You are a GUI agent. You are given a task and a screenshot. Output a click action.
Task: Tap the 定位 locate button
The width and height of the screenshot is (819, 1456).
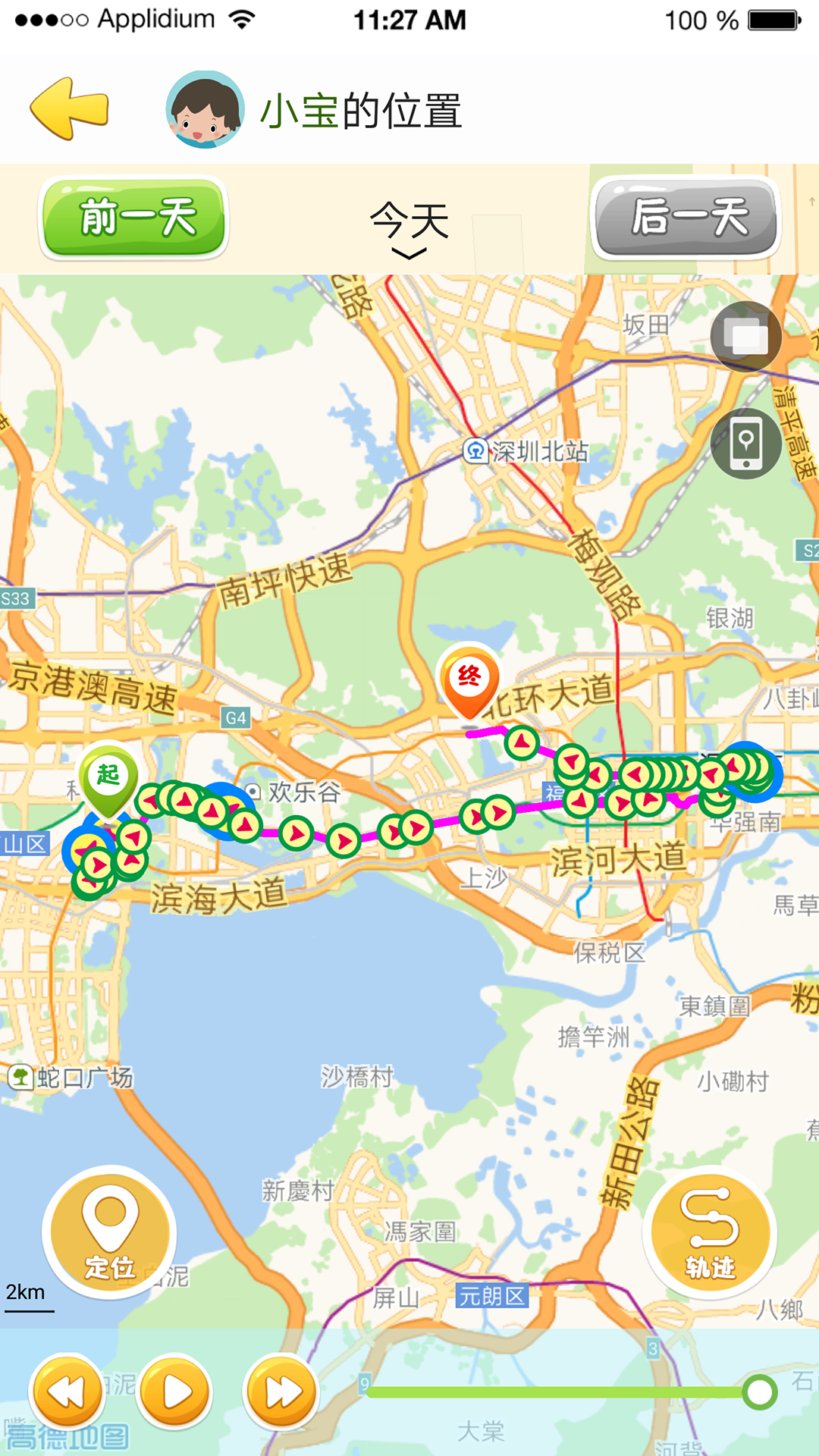pyautogui.click(x=110, y=1232)
